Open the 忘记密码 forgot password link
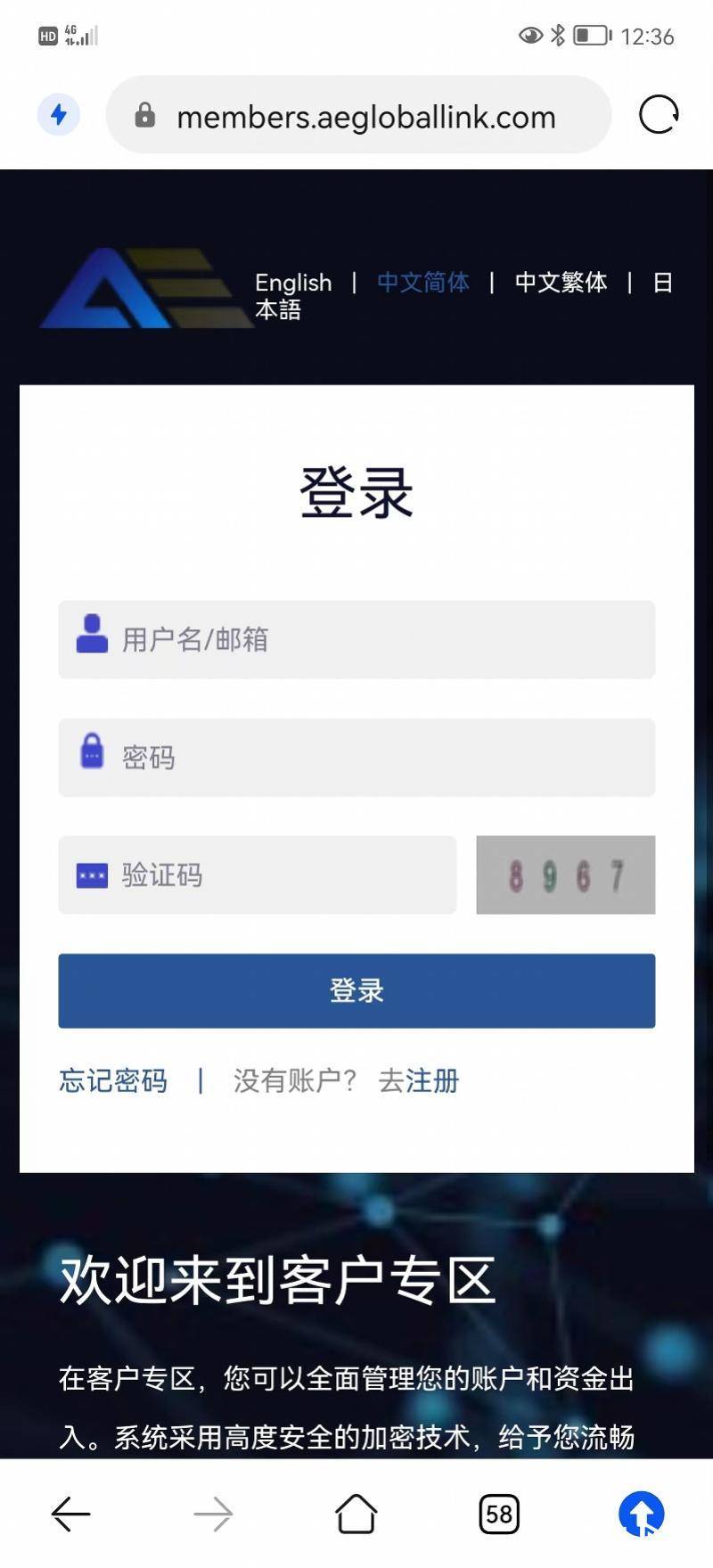The height and width of the screenshot is (1568, 713). pyautogui.click(x=111, y=1080)
